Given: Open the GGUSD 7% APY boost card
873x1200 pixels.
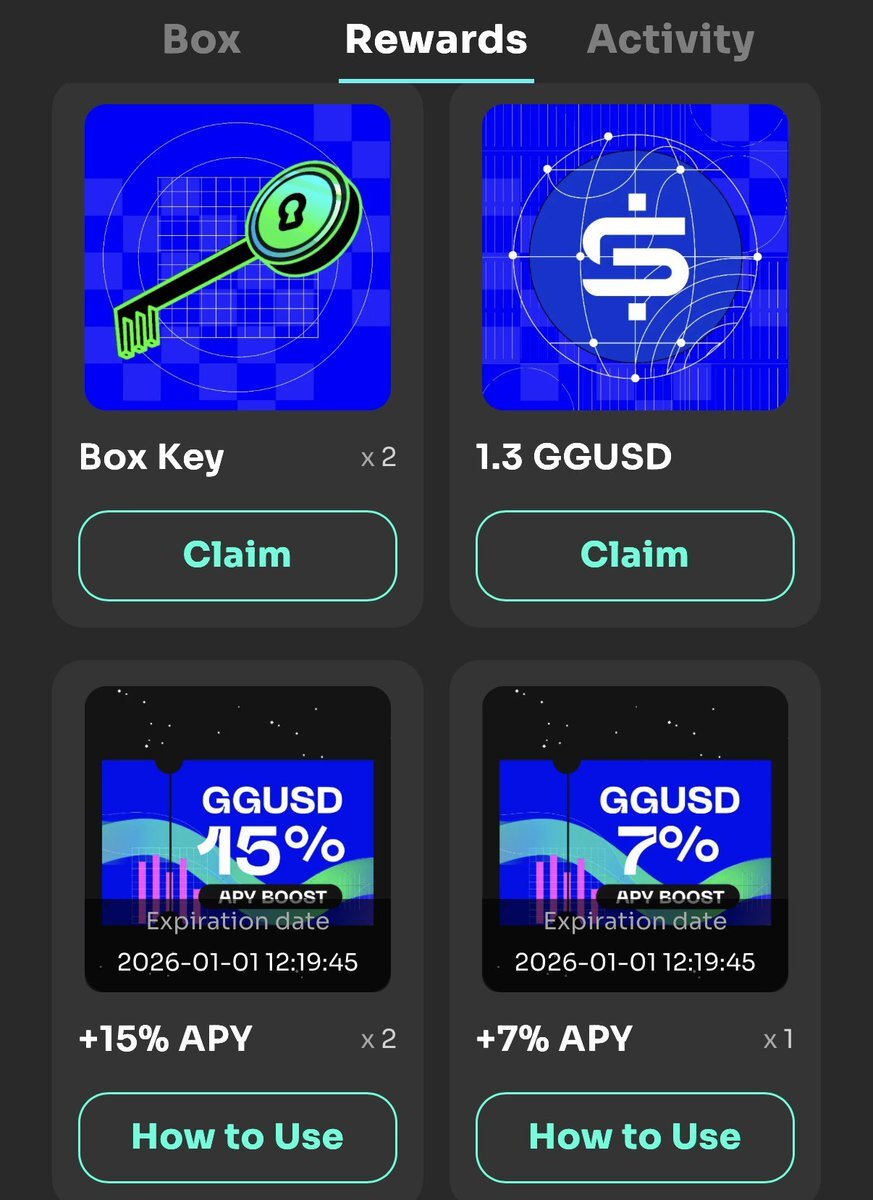Looking at the screenshot, I should tap(635, 838).
